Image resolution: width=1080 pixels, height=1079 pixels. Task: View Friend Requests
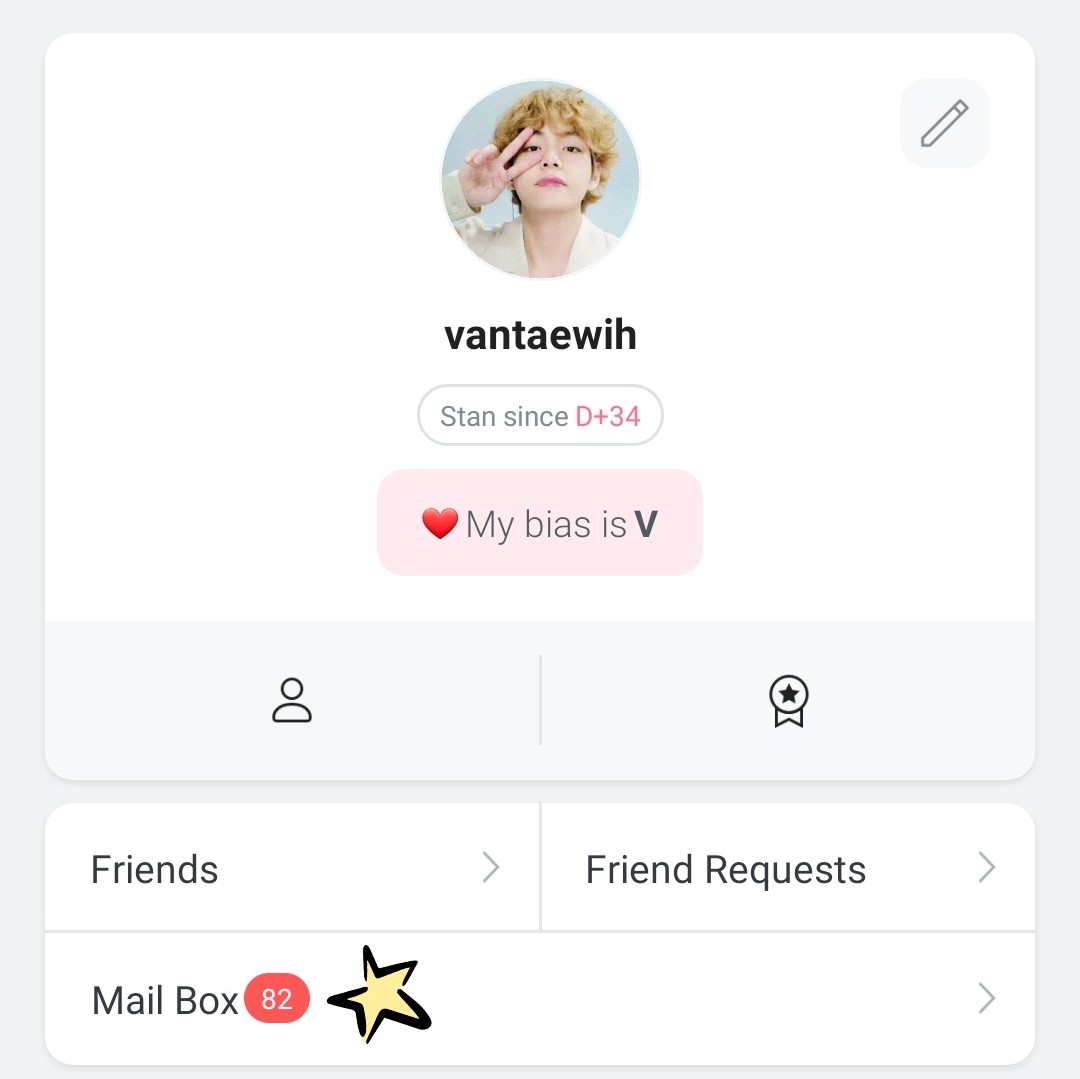[x=788, y=868]
